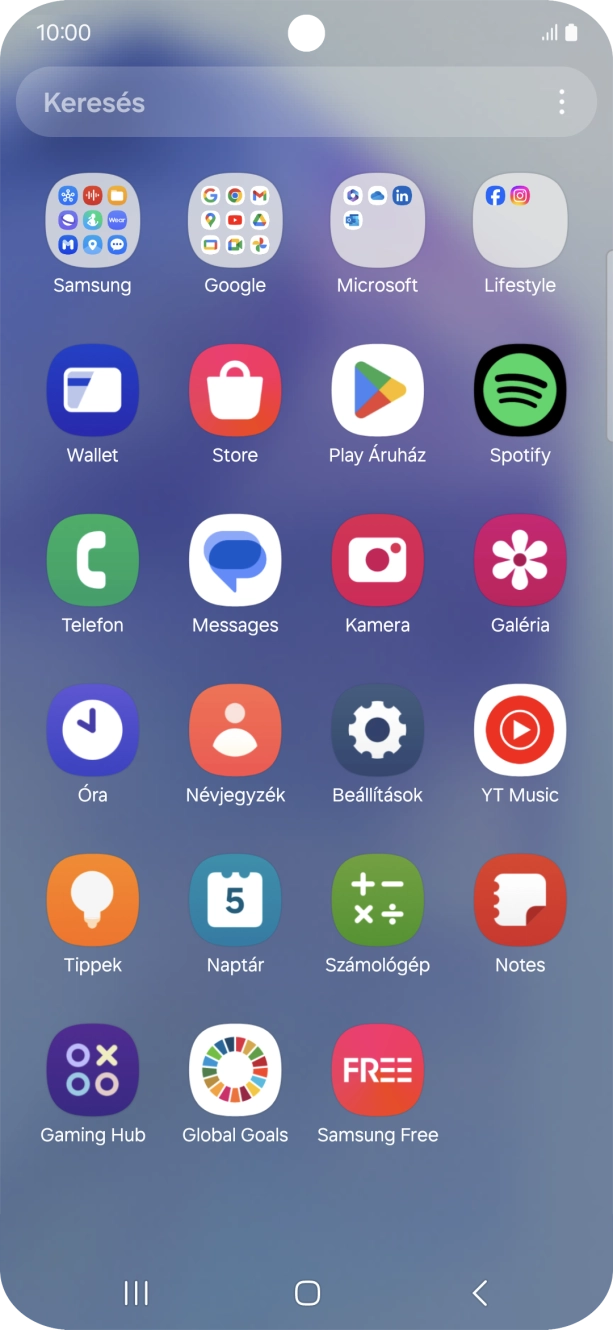Open the Samsung folder

(x=93, y=220)
